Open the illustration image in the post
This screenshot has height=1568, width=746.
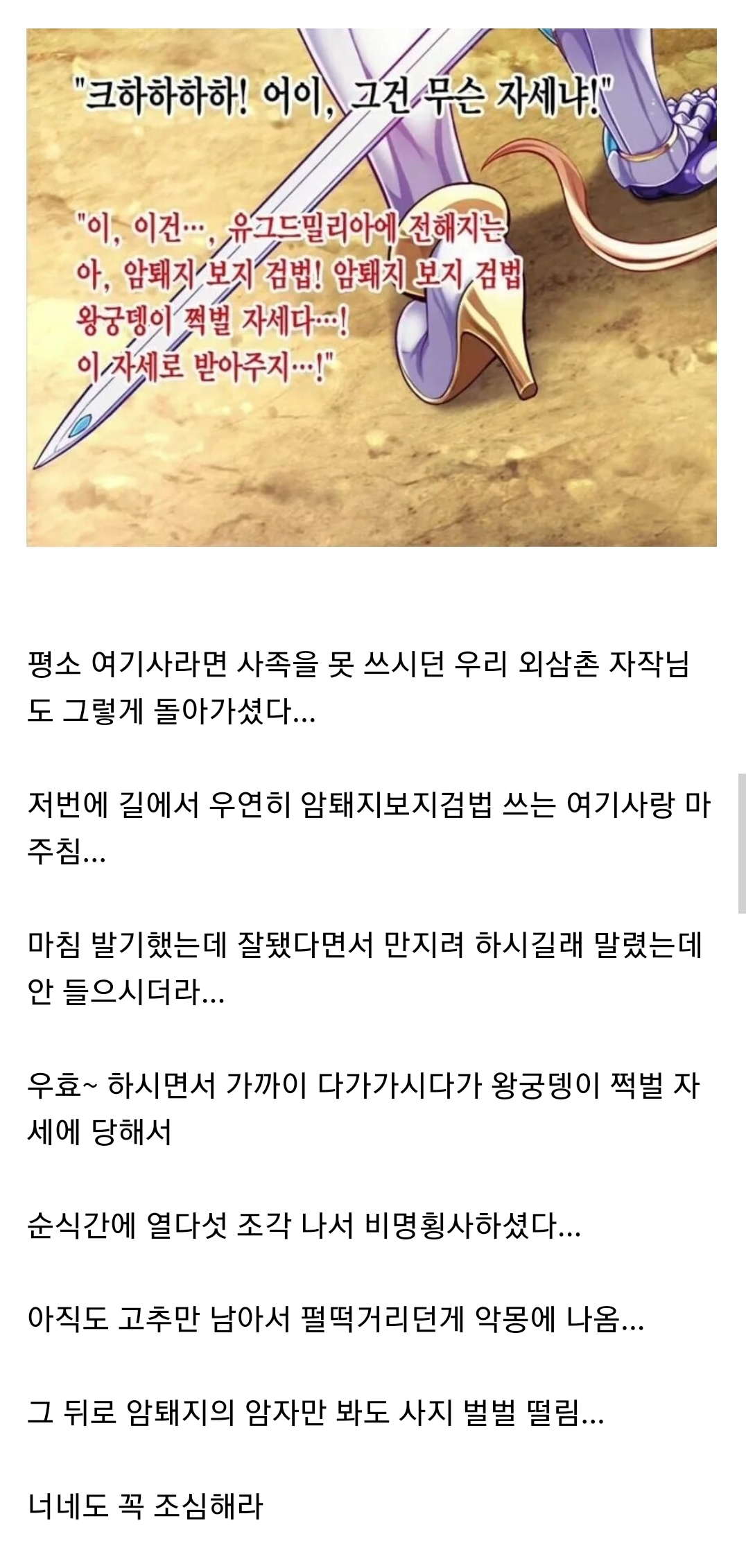372,287
